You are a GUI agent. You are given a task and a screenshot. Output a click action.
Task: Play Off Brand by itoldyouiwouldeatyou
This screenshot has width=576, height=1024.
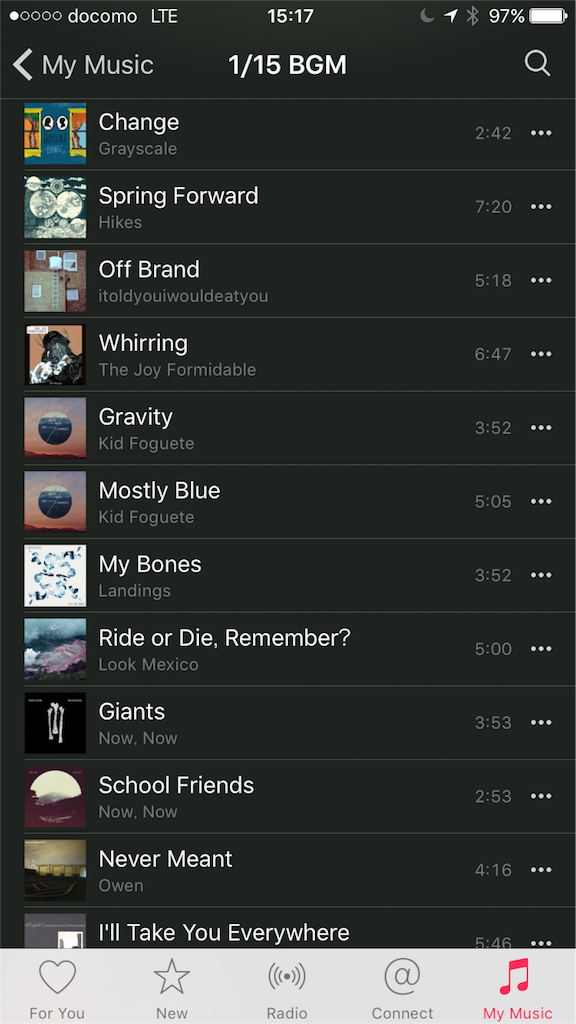coord(288,281)
